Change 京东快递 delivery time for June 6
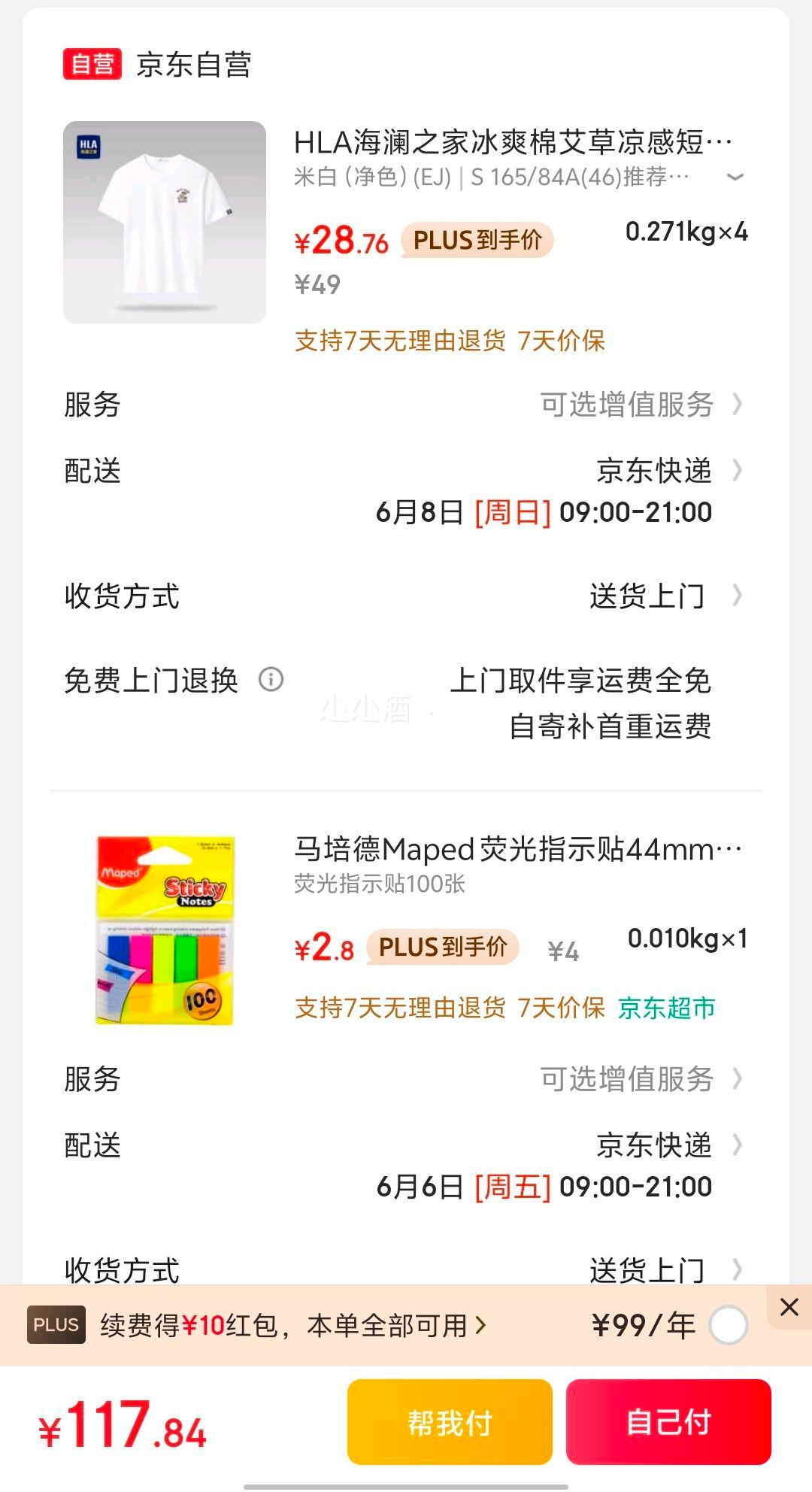812x1492 pixels. (x=653, y=1147)
